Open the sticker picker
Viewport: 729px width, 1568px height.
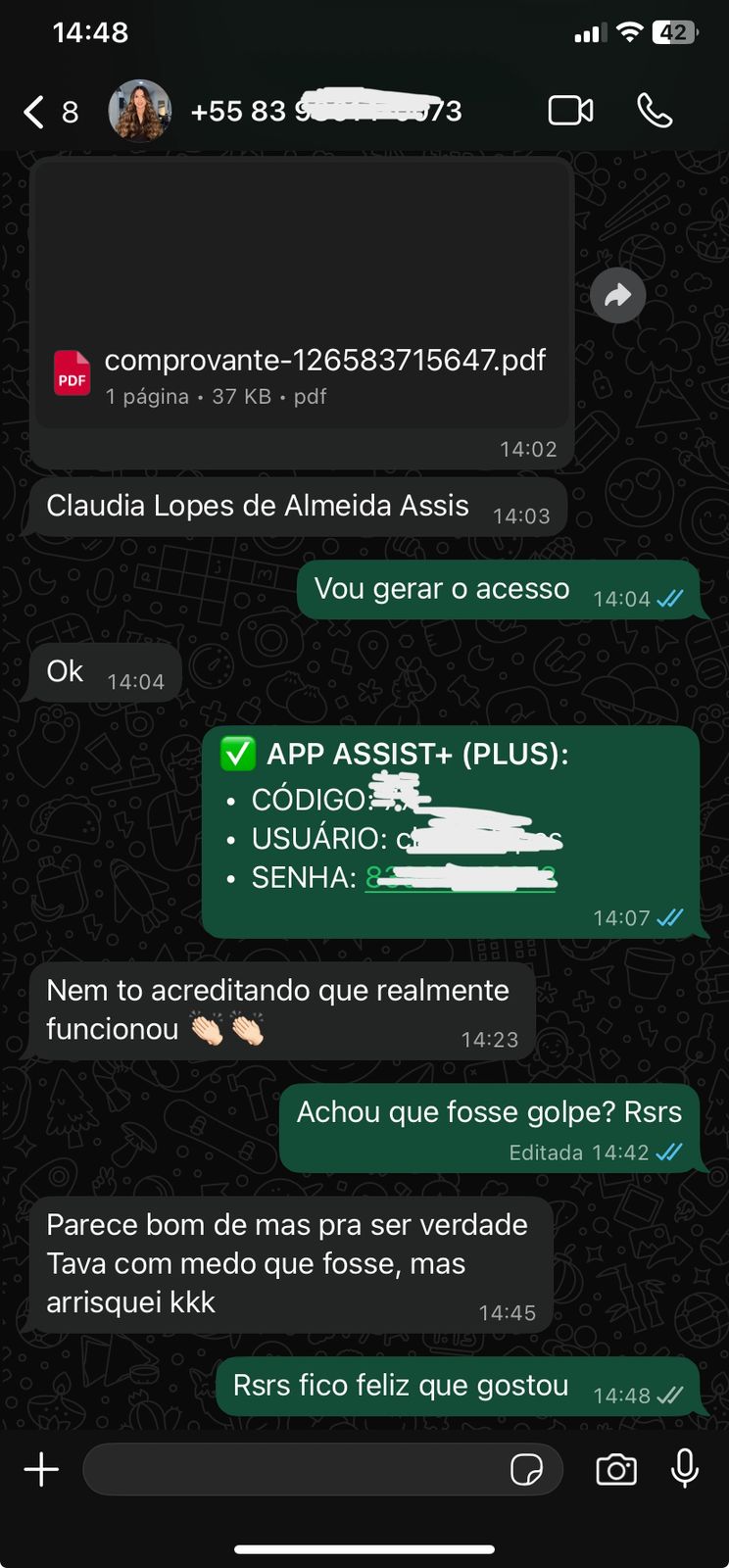(527, 1470)
